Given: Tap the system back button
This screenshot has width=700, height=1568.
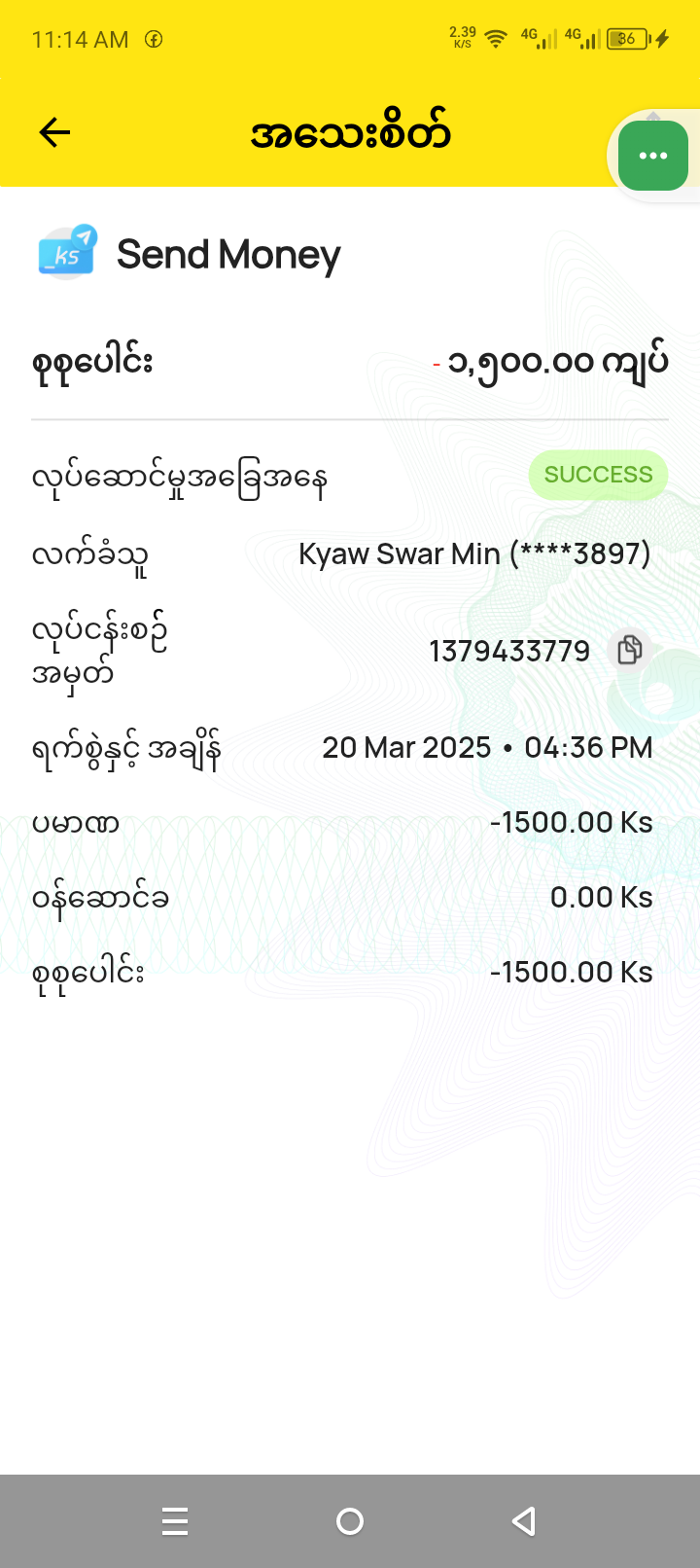Looking at the screenshot, I should [524, 1520].
